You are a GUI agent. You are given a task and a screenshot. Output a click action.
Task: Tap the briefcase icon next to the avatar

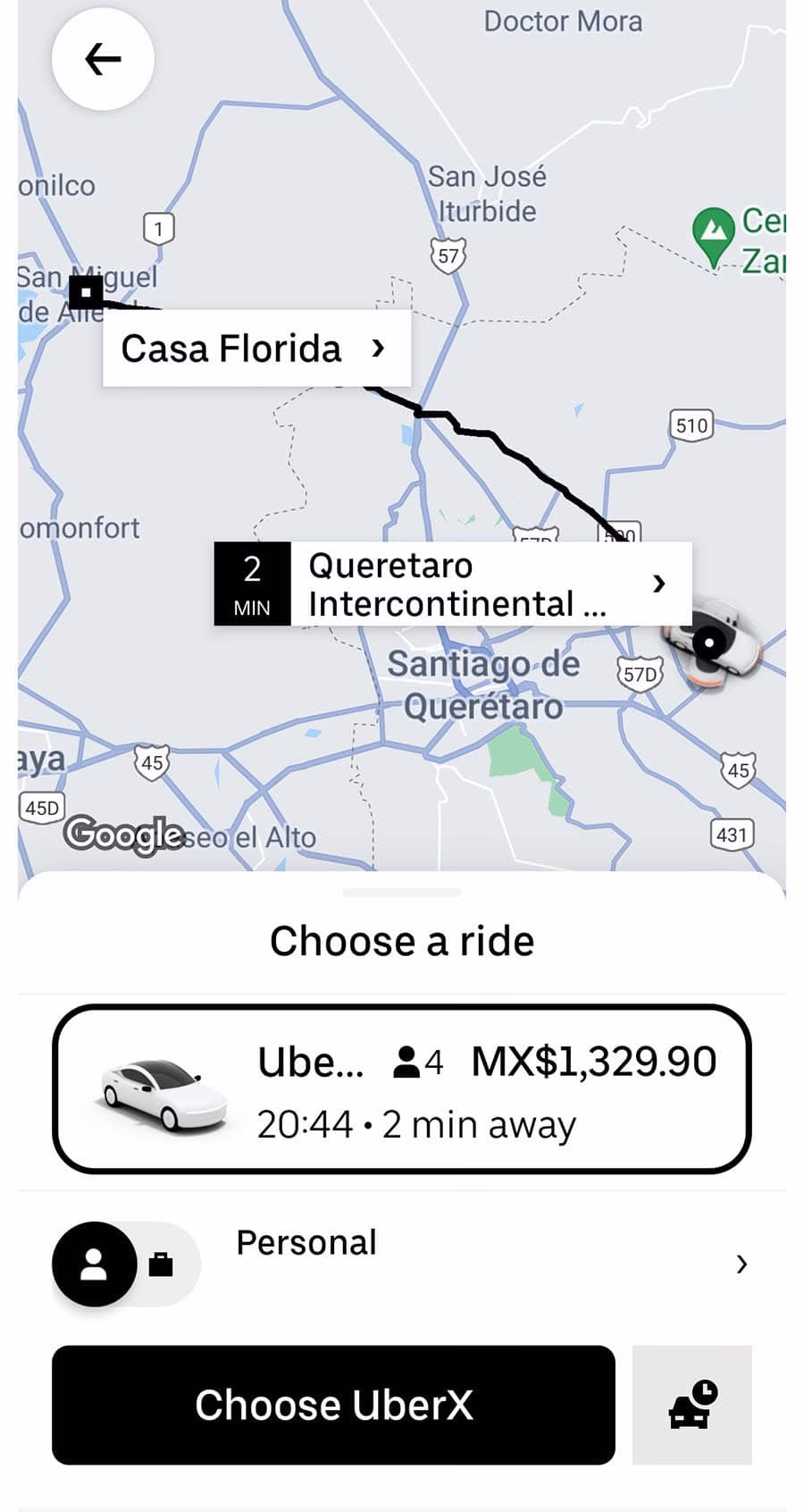tap(159, 1265)
